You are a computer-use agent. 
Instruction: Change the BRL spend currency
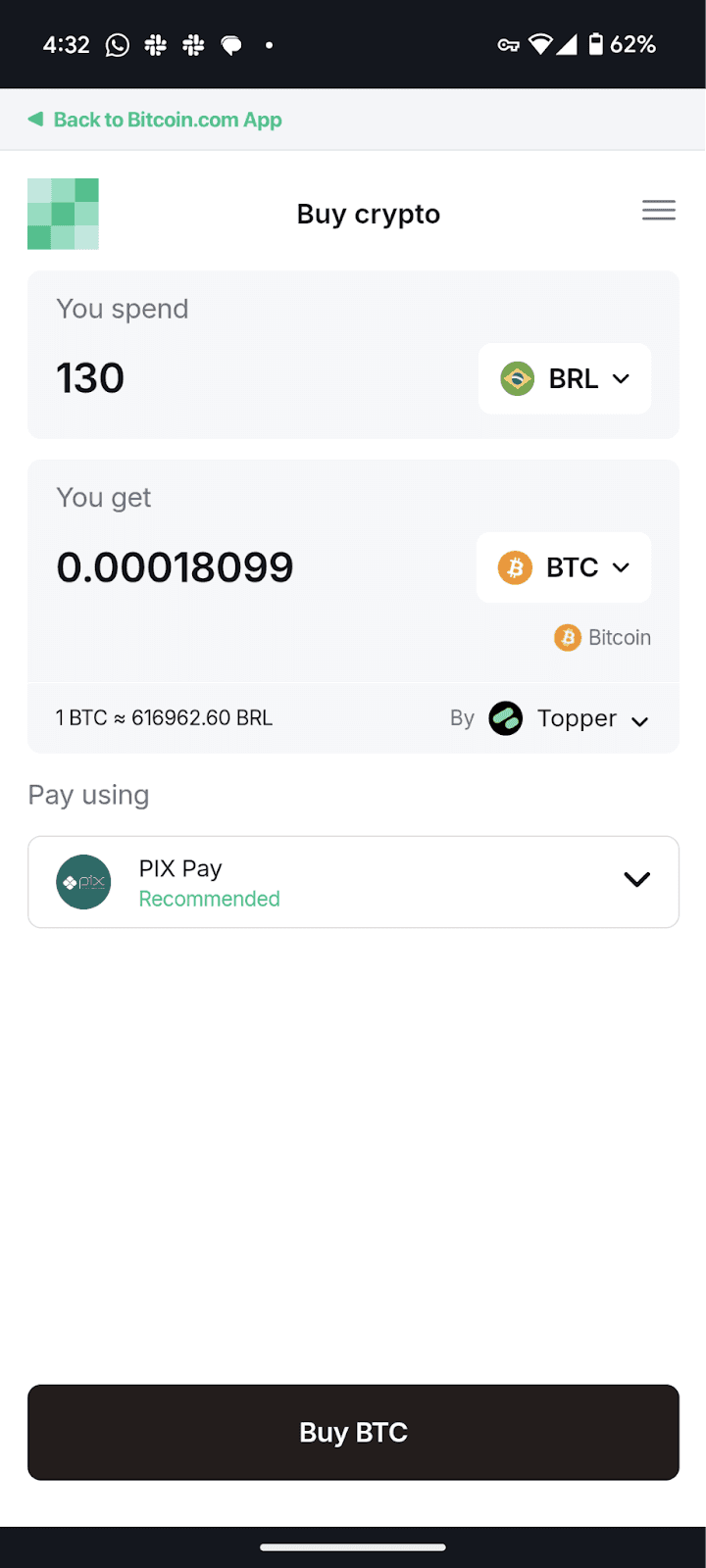[565, 378]
